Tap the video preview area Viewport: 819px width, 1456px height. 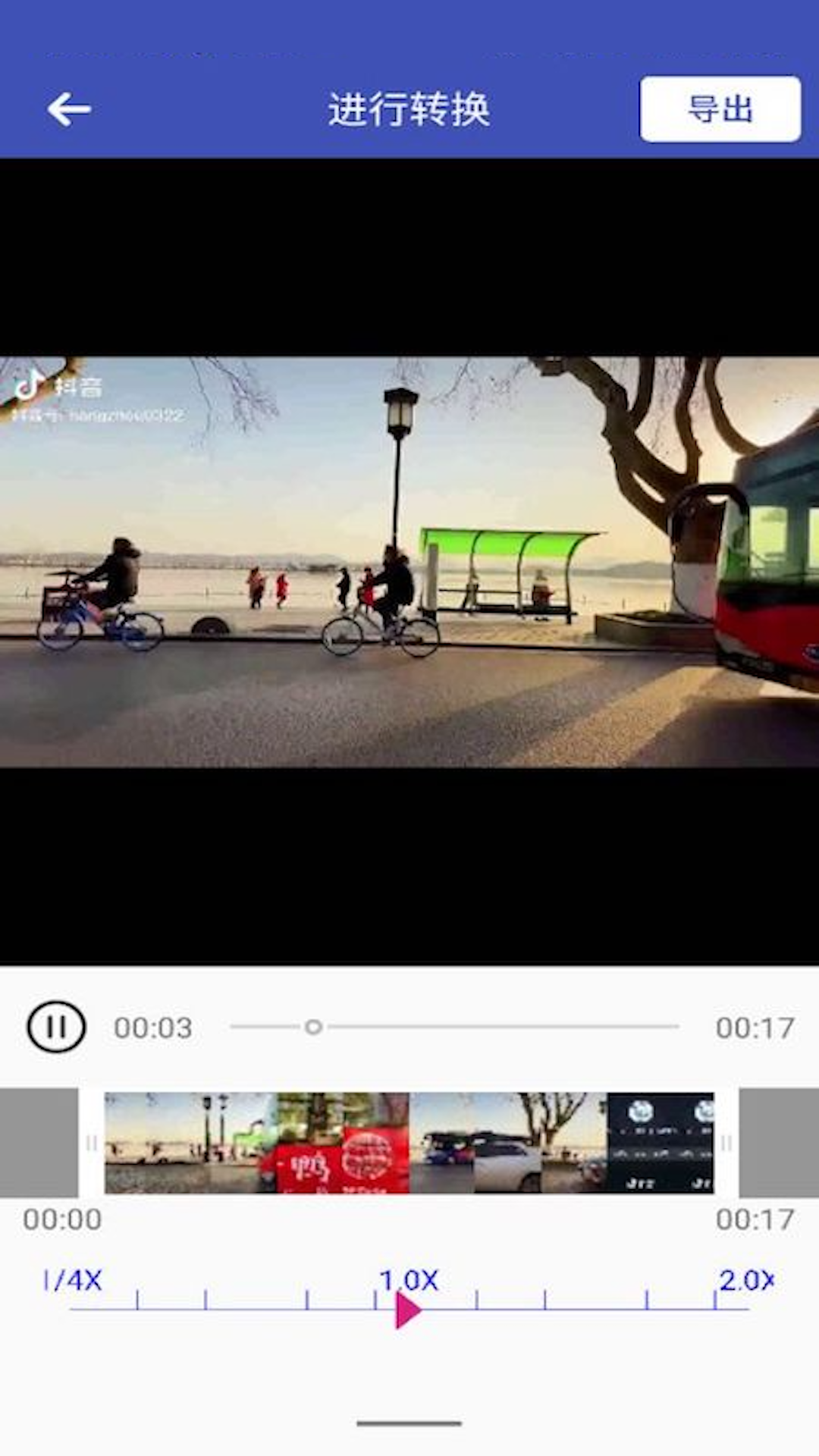(409, 562)
